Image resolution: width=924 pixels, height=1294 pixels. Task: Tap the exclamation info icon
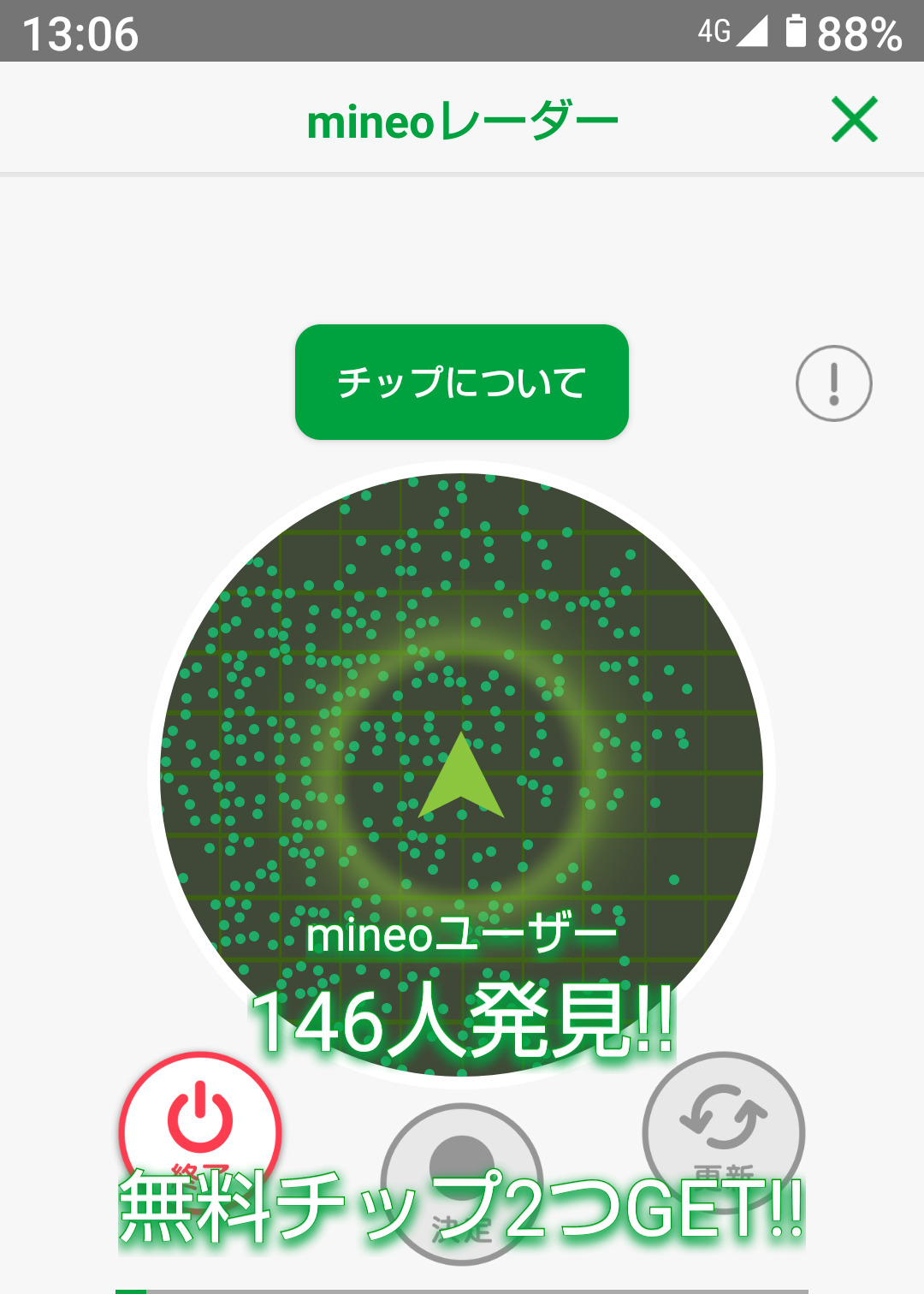(x=833, y=383)
